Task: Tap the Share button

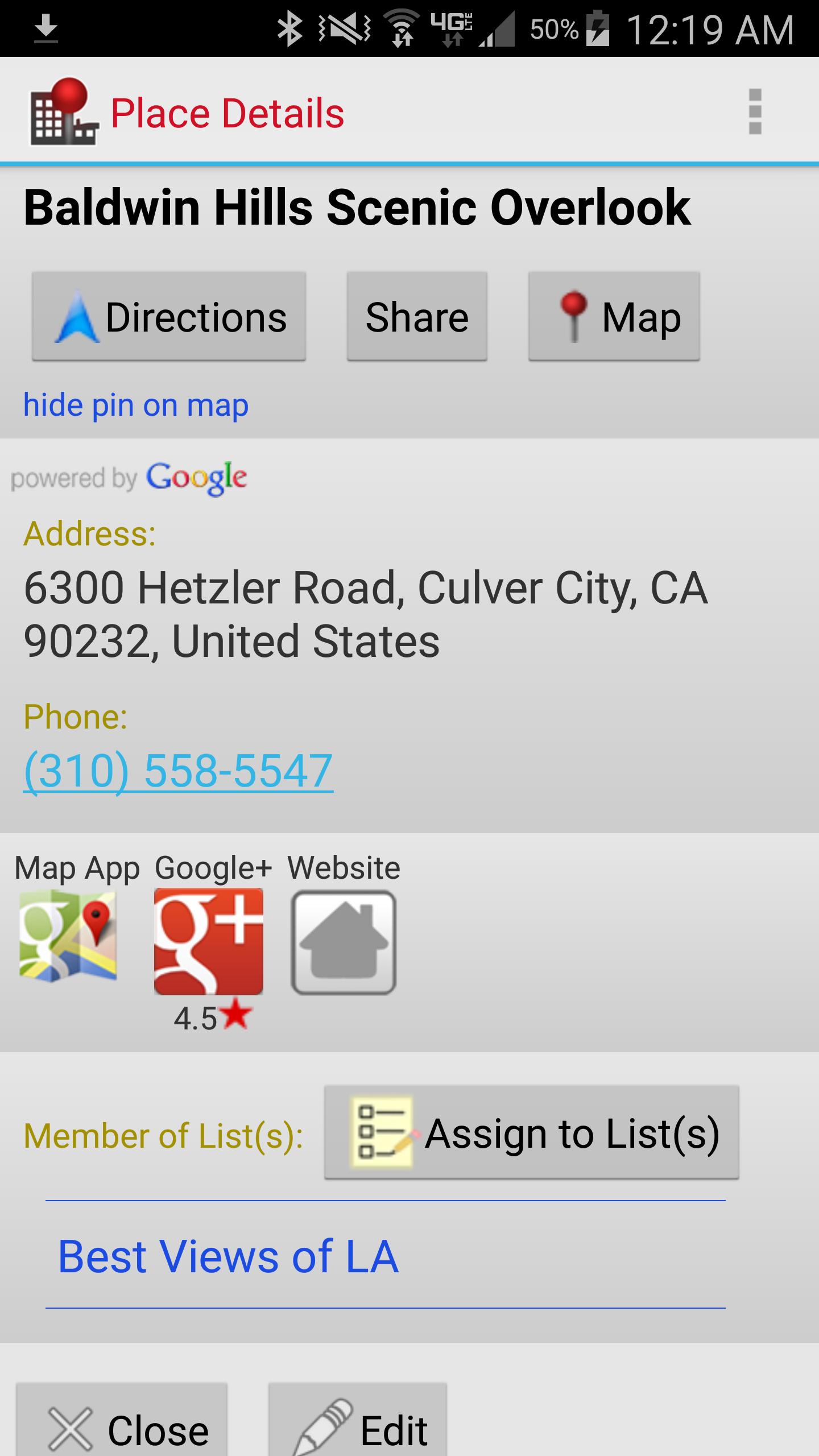Action: (x=417, y=316)
